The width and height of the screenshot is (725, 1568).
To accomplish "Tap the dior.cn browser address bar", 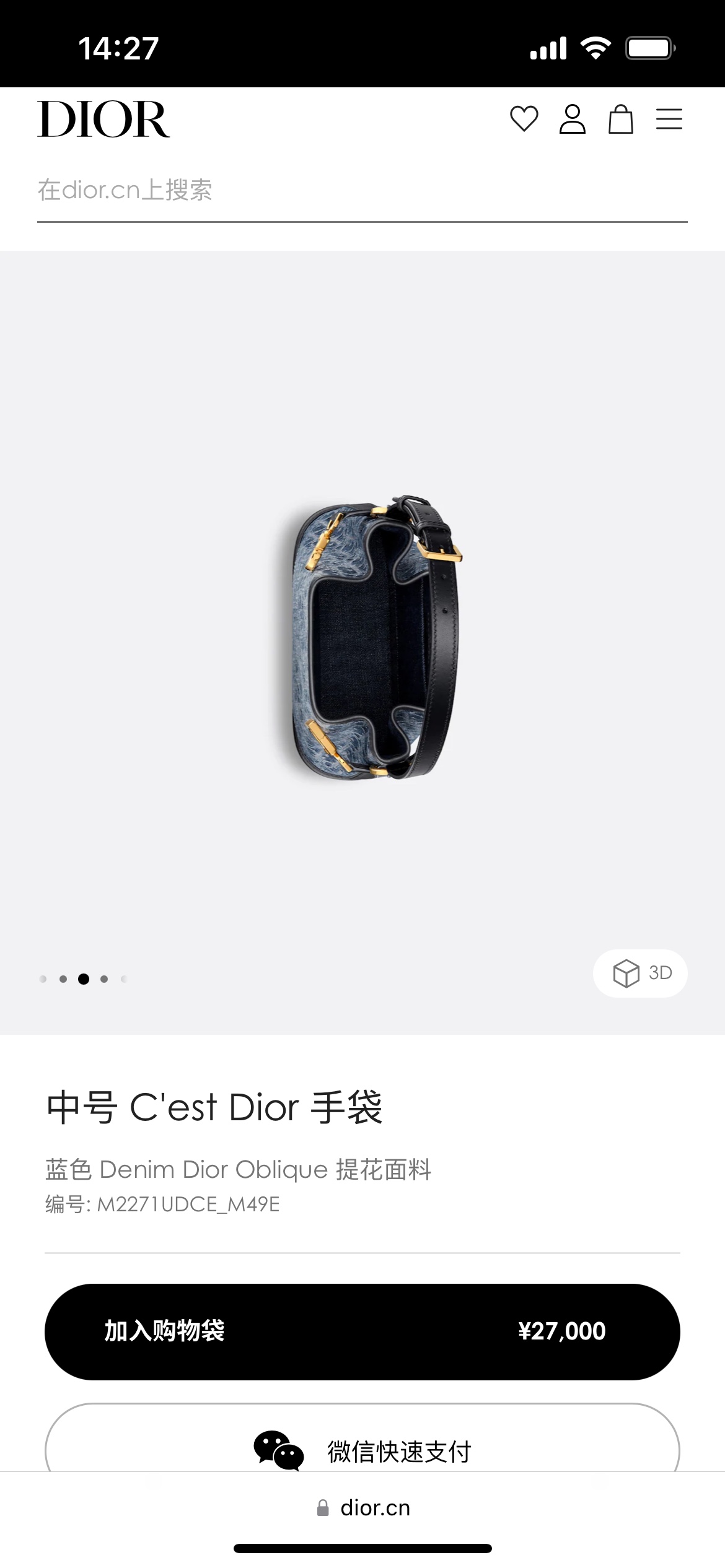I will [x=363, y=1508].
